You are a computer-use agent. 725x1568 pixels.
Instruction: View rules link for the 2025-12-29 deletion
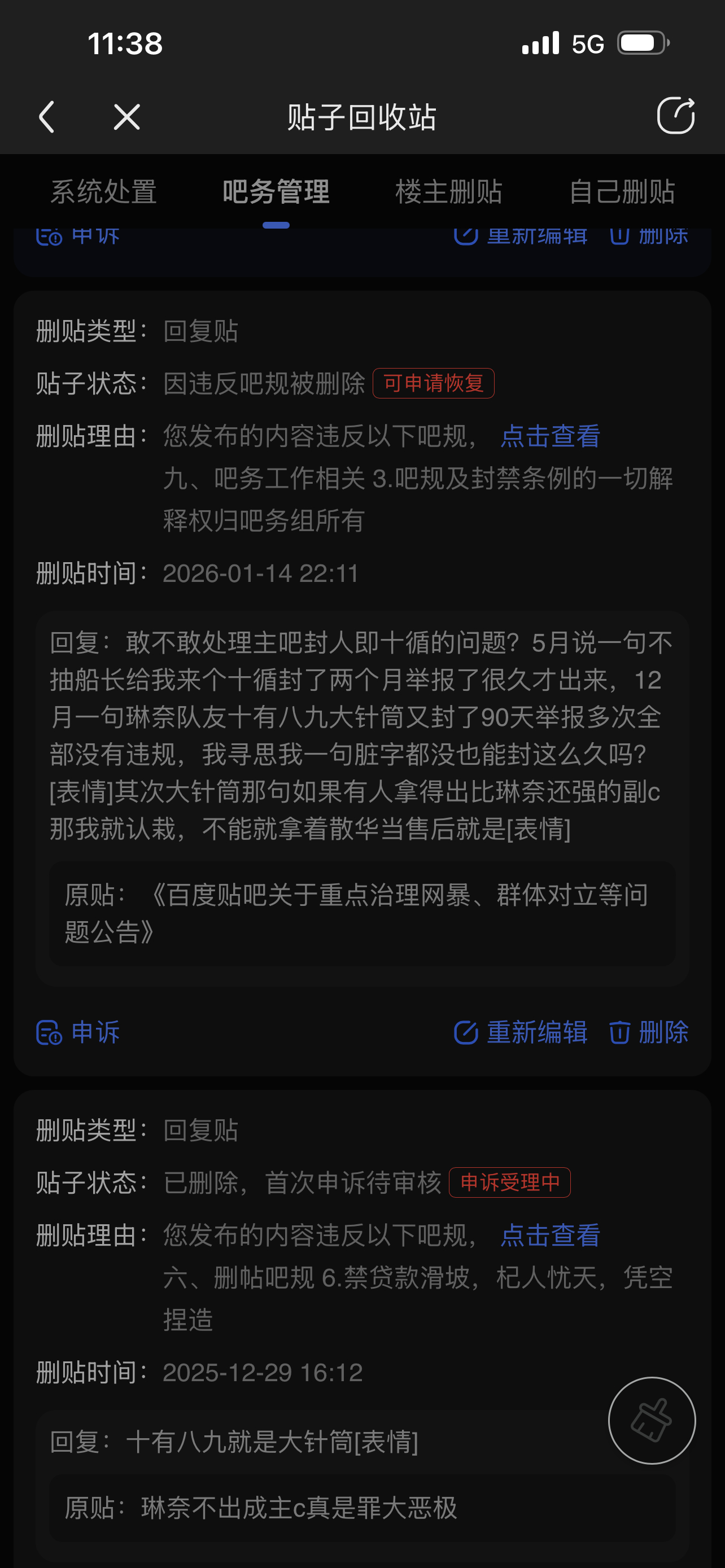tap(551, 1235)
